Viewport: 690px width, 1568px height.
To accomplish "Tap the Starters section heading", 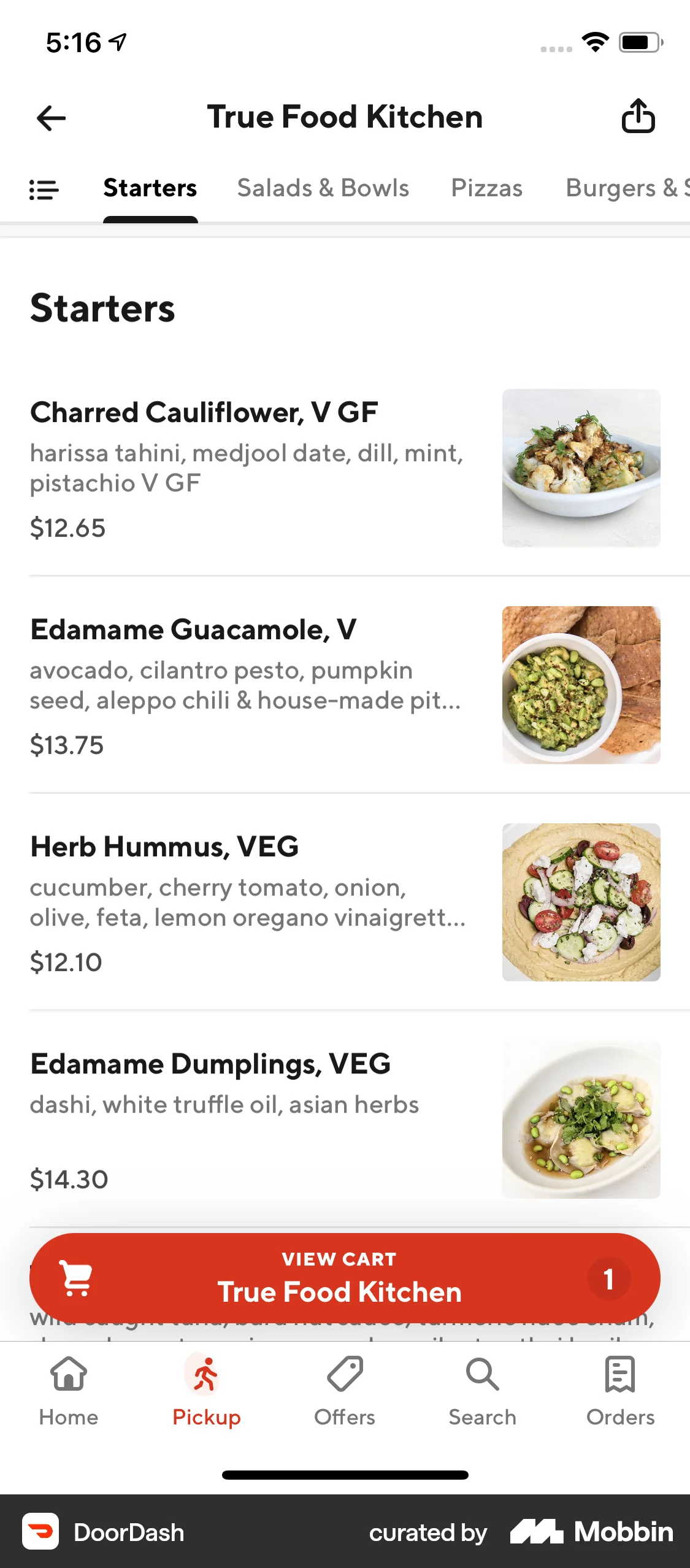I will point(102,309).
